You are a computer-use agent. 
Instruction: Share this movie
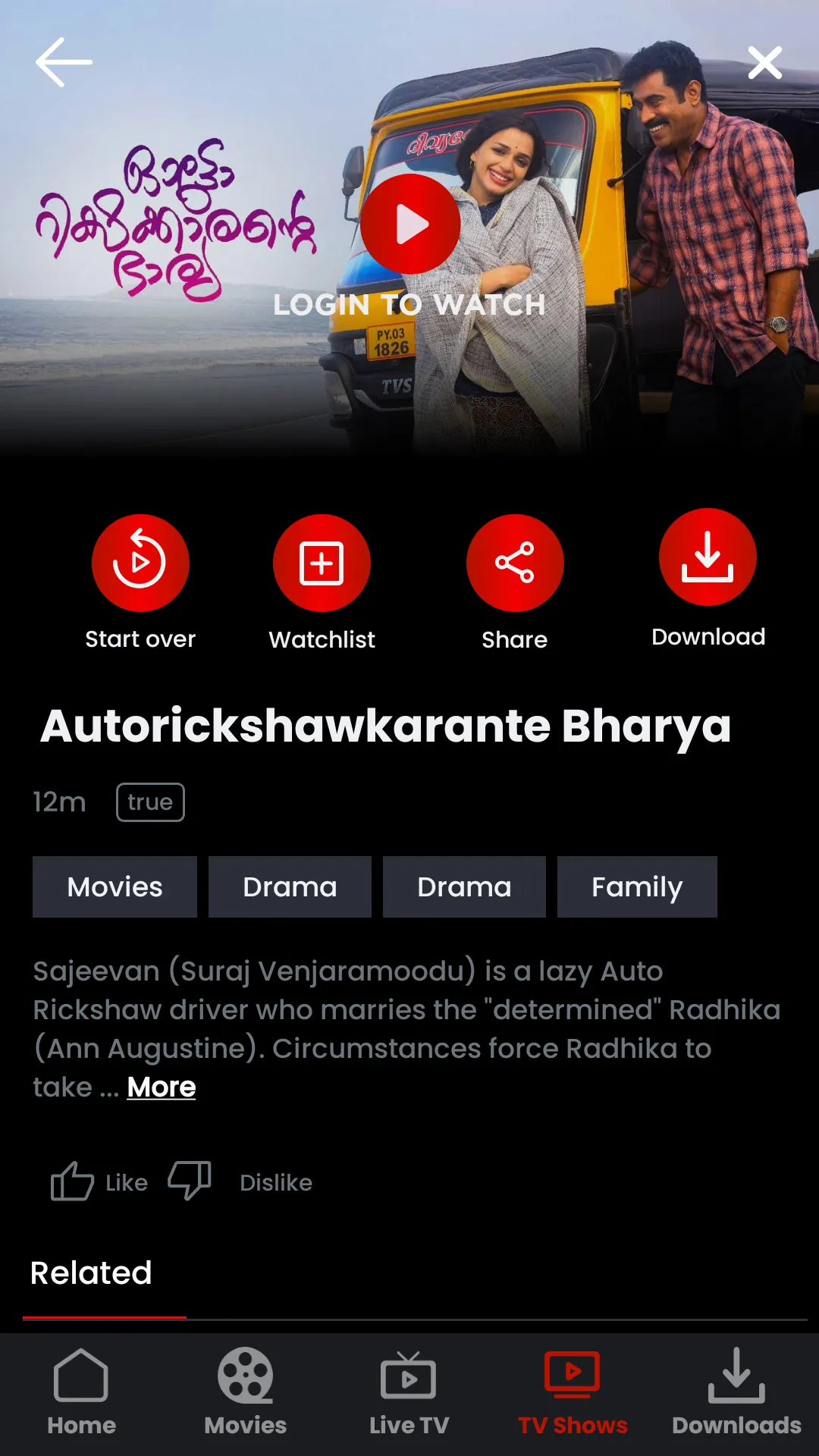515,563
